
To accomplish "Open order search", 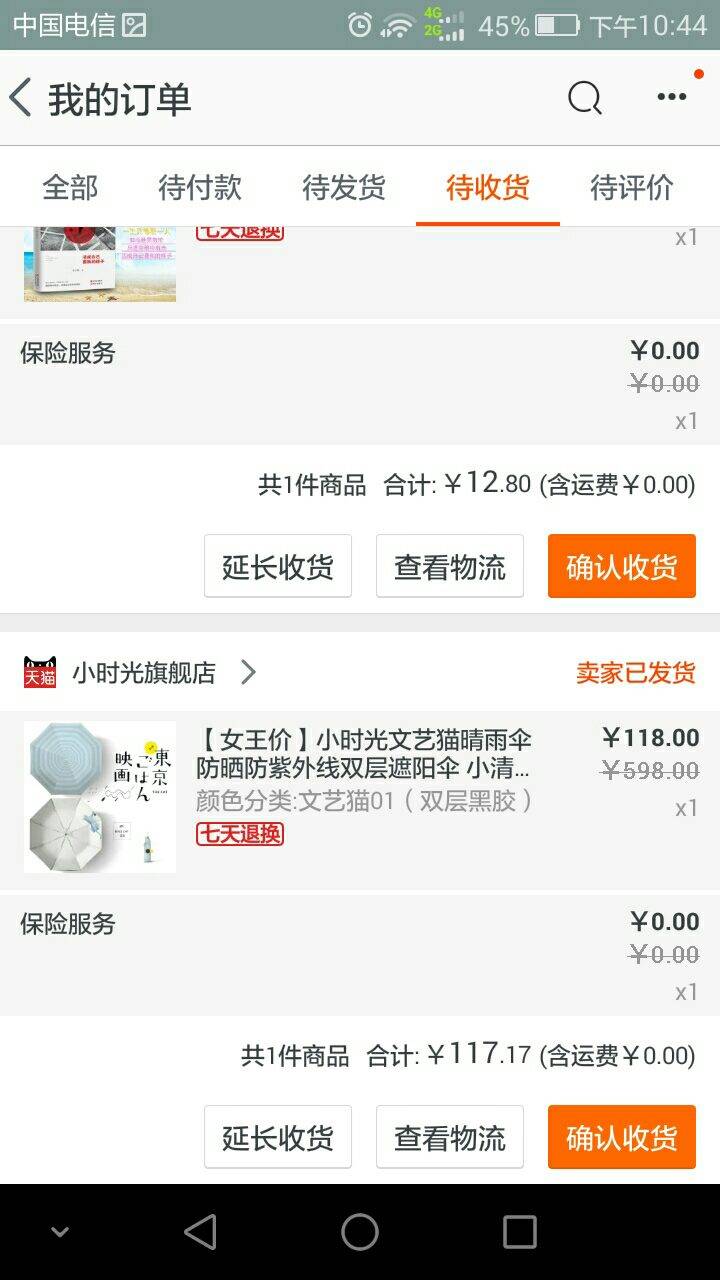I will pyautogui.click(x=585, y=98).
